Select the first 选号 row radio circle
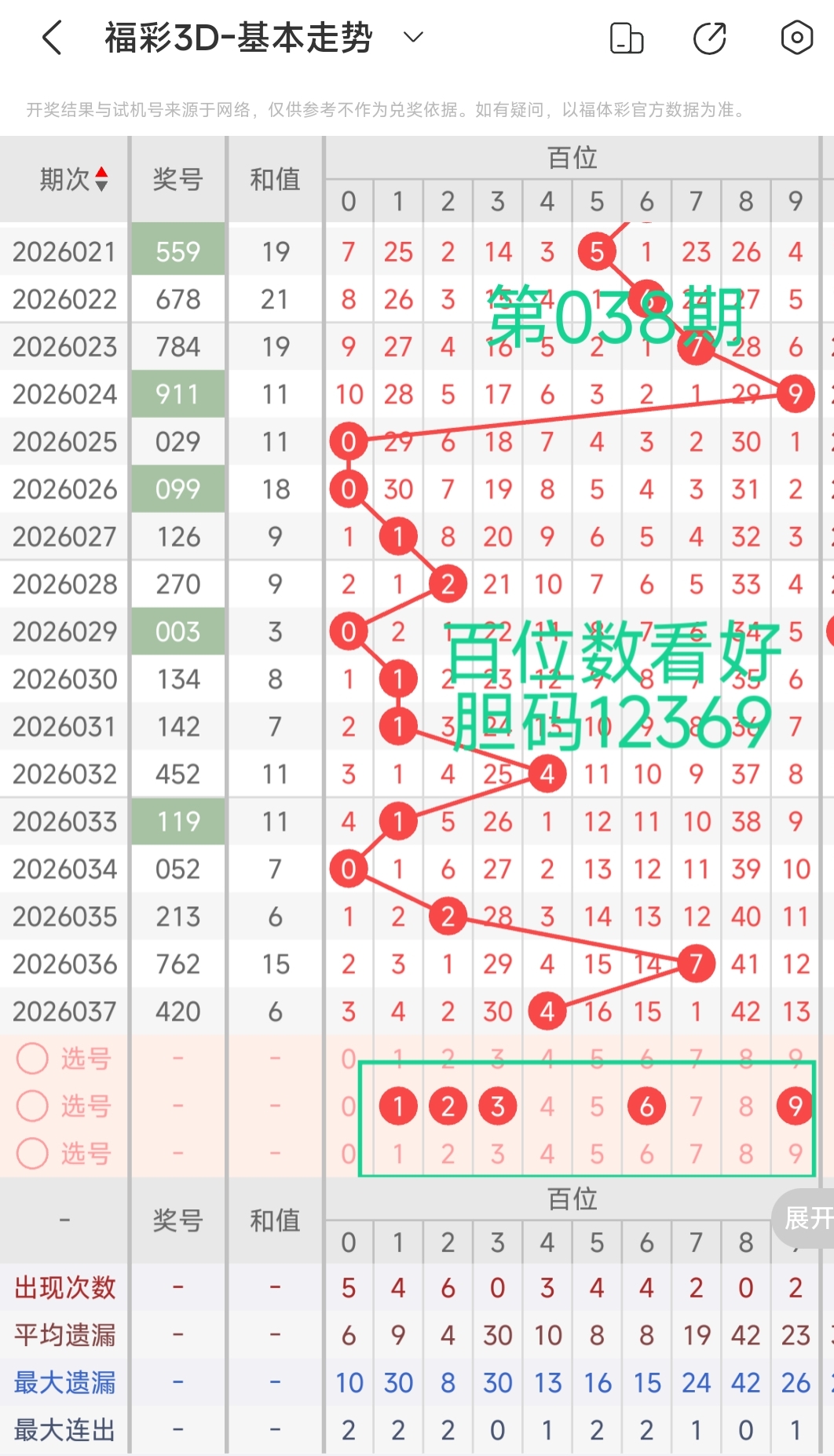 coord(33,1059)
